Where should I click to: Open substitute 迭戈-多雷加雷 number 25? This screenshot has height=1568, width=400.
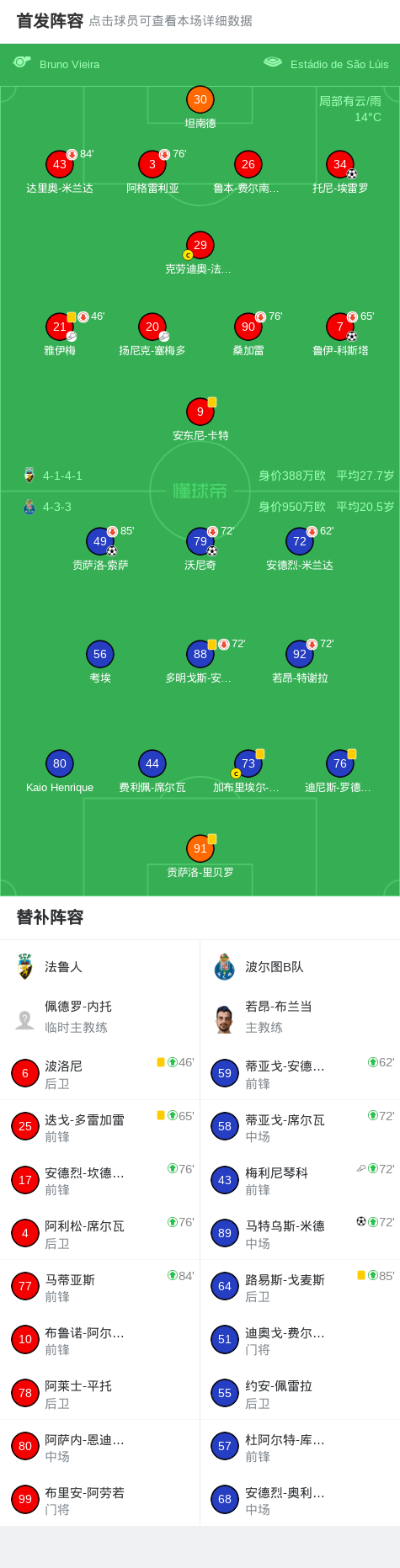pyautogui.click(x=100, y=1127)
